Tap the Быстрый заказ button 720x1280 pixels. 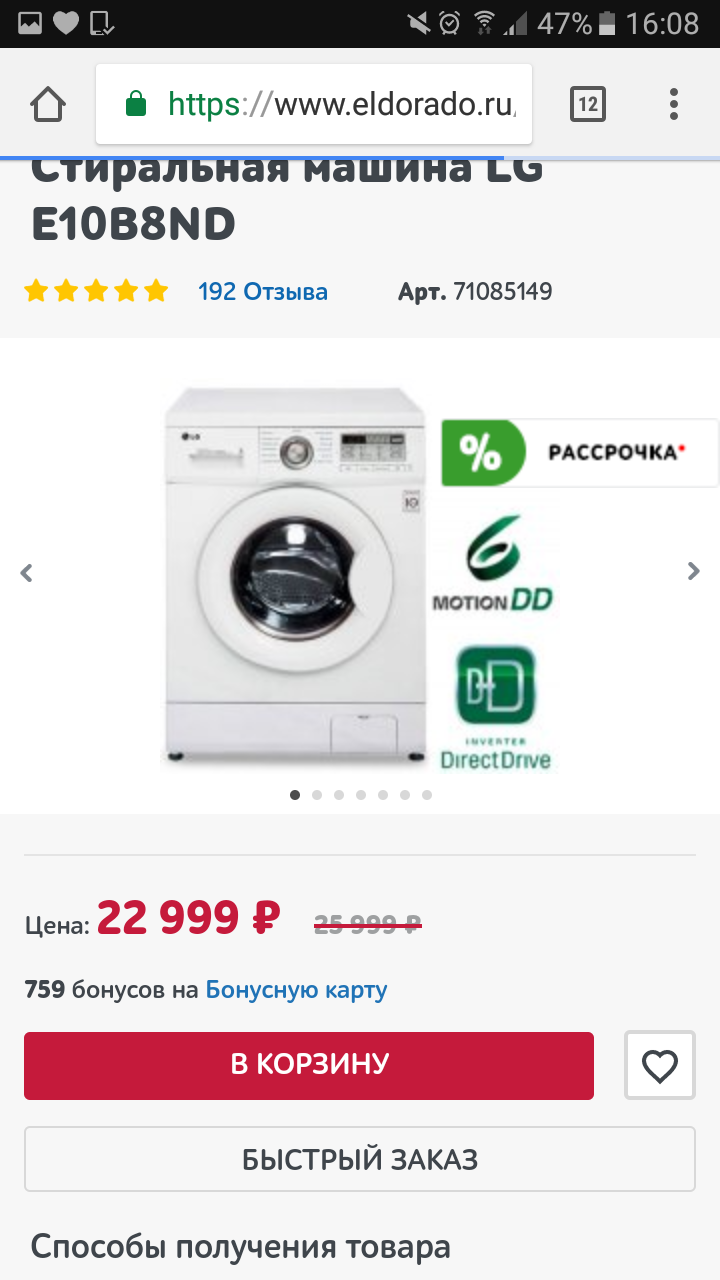360,1159
